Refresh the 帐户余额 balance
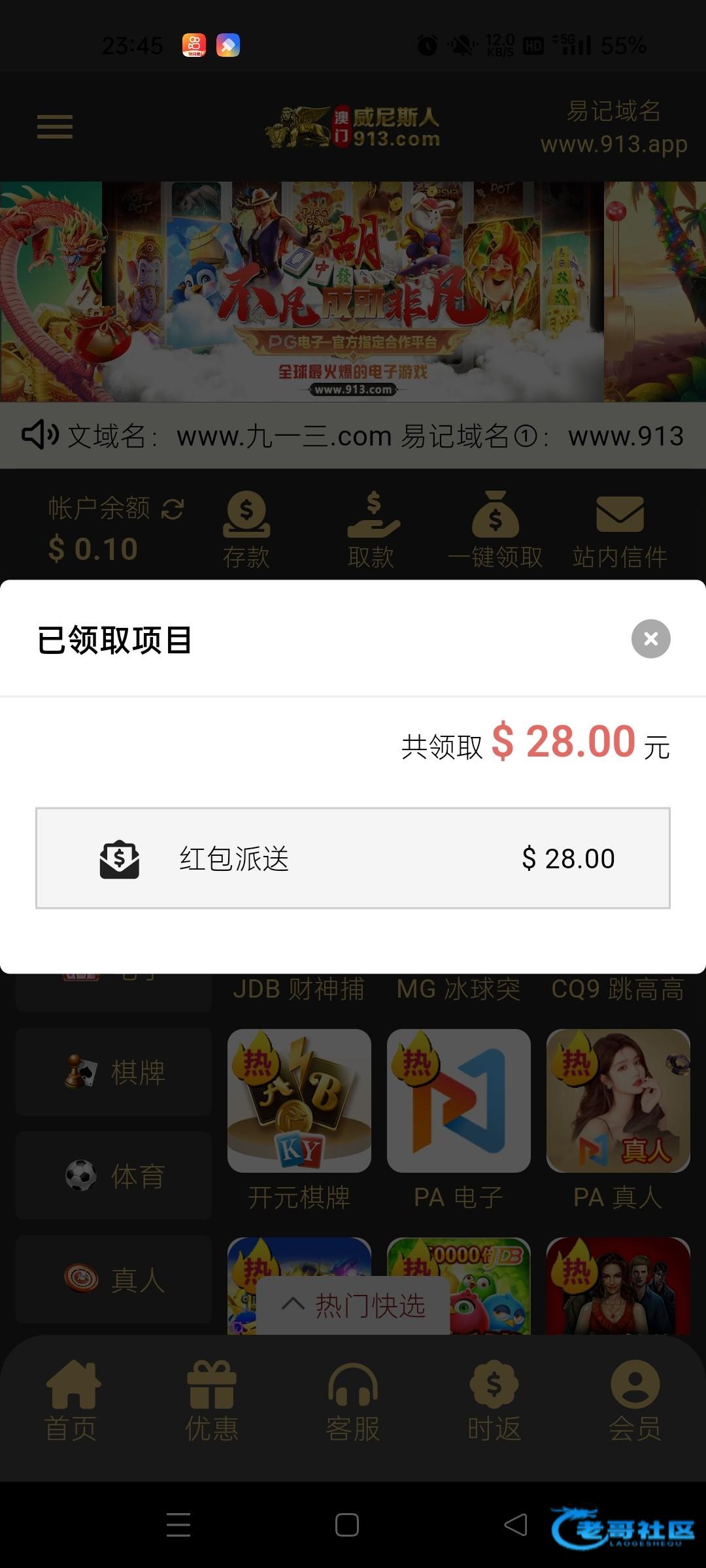This screenshot has height=1568, width=706. coord(173,509)
